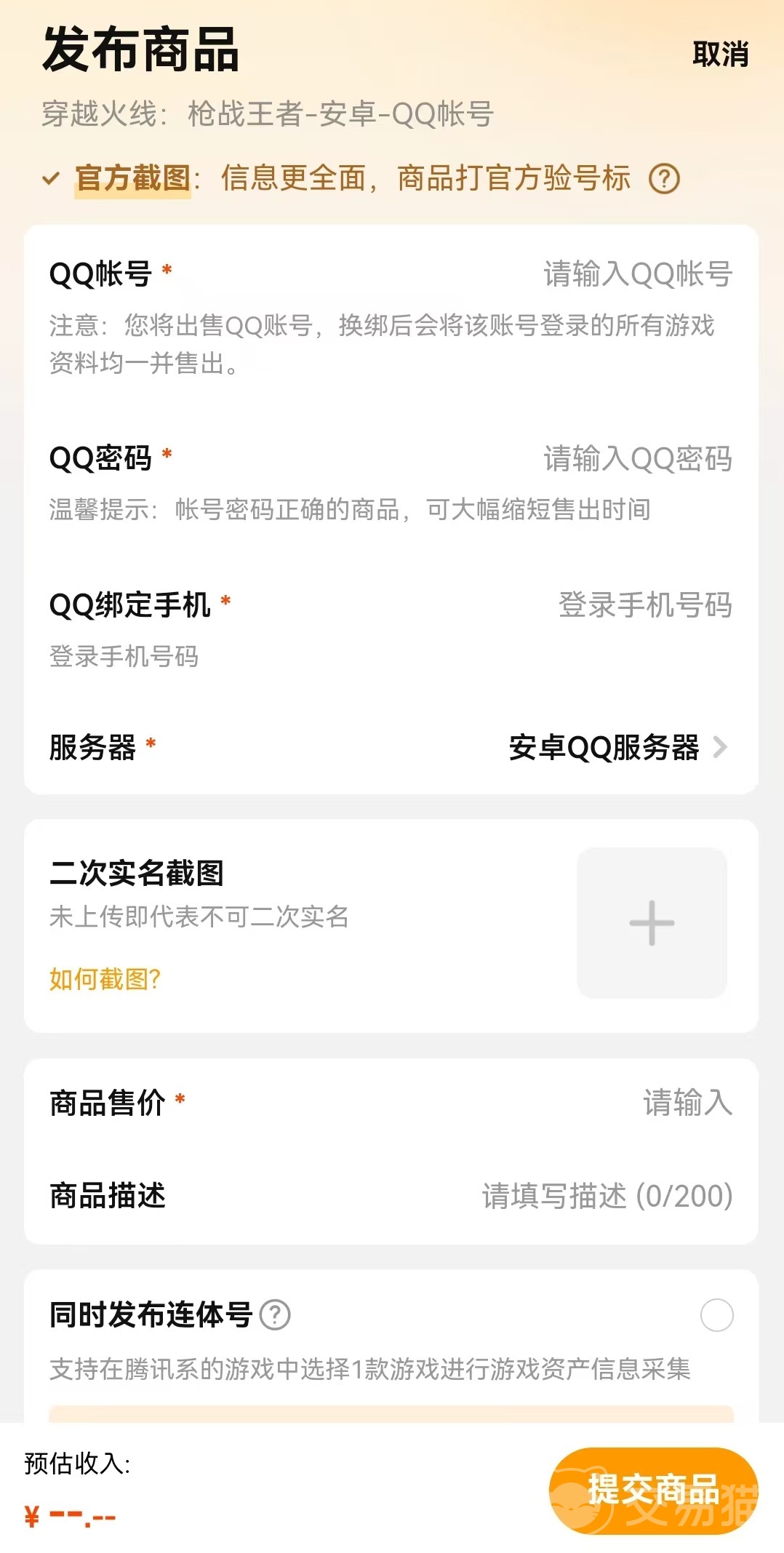Open the 如何截图? link
The image size is (784, 1553).
[x=105, y=979]
